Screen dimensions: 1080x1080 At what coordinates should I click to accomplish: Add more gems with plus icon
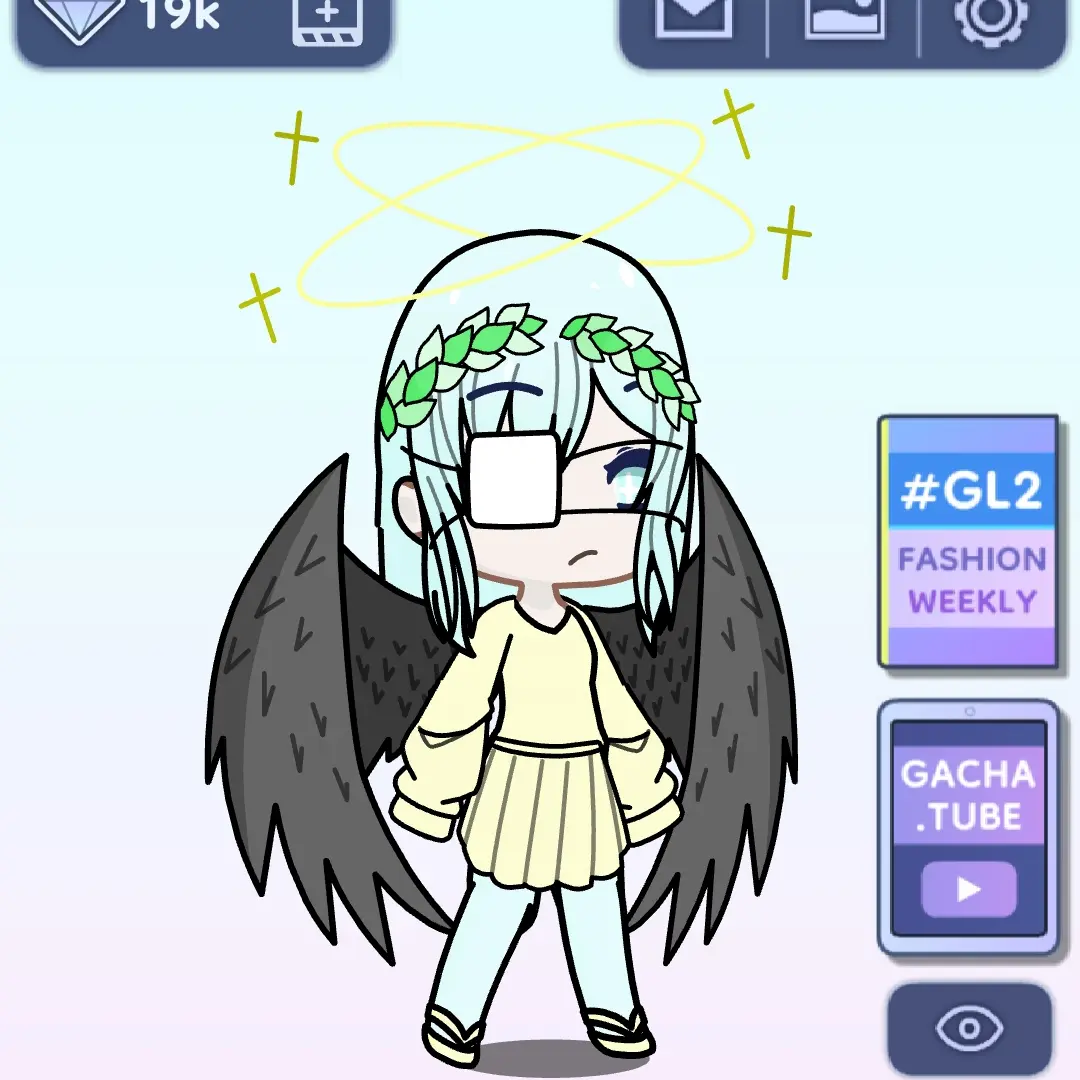[328, 22]
